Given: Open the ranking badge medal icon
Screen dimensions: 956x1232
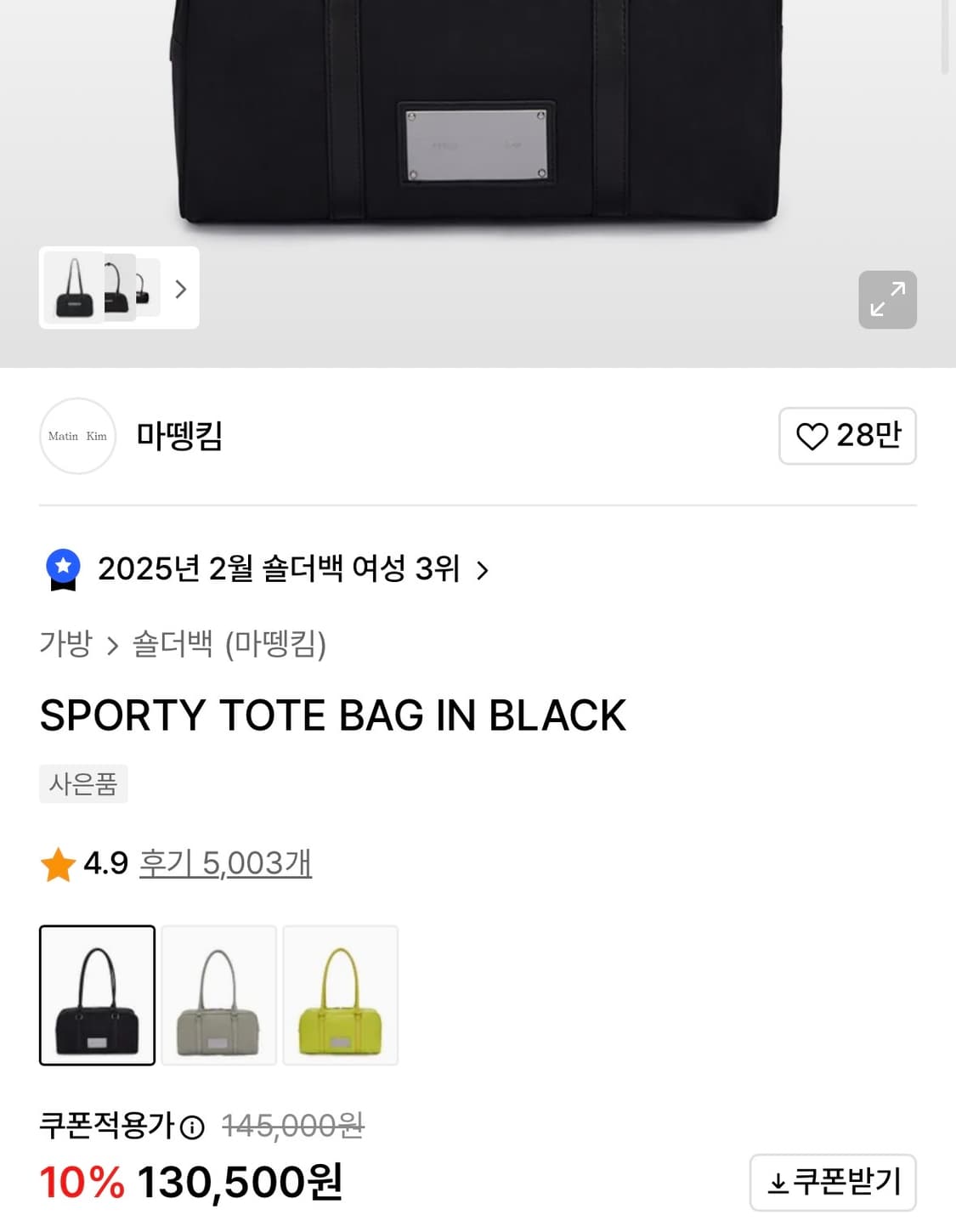Looking at the screenshot, I should pos(62,570).
